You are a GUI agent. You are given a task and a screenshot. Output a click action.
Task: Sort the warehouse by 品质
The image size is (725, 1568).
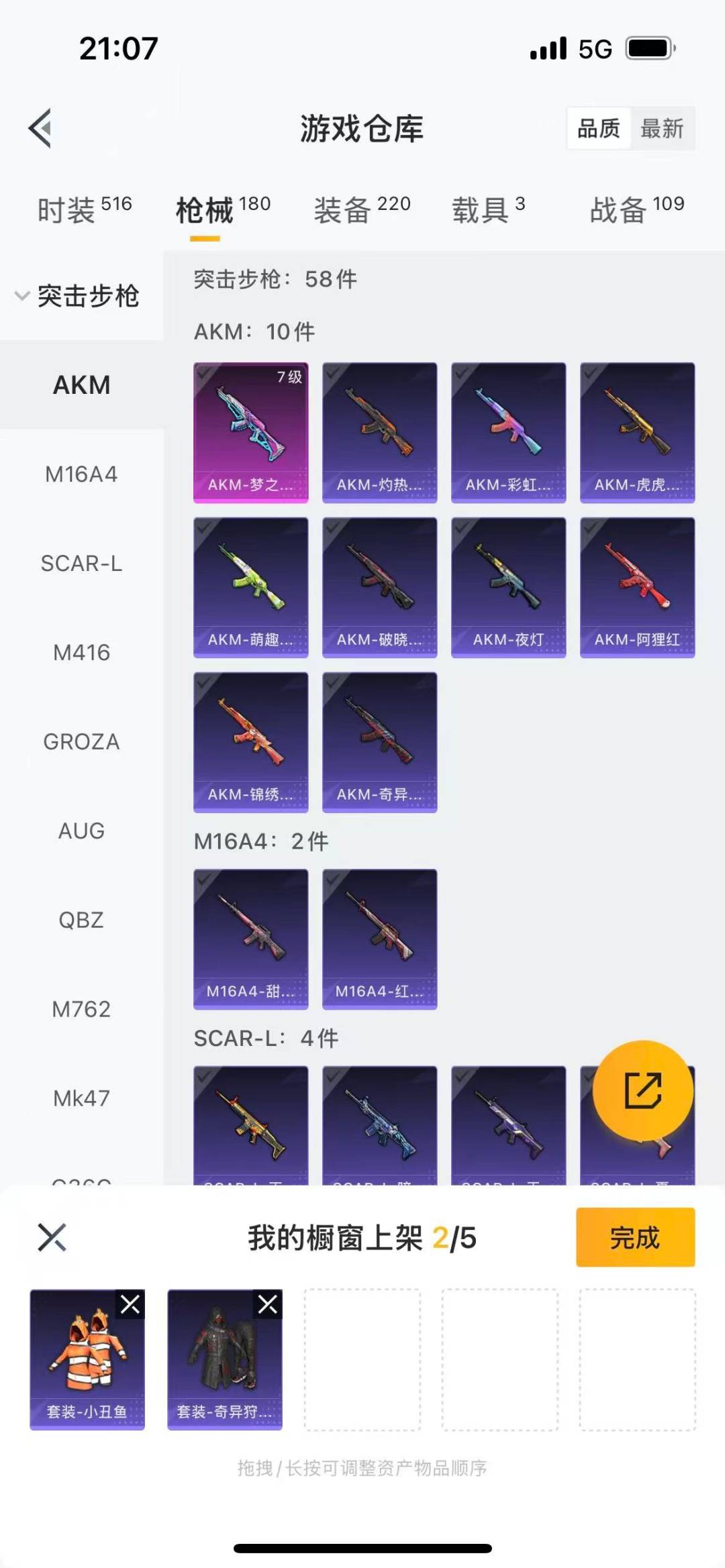pyautogui.click(x=599, y=128)
